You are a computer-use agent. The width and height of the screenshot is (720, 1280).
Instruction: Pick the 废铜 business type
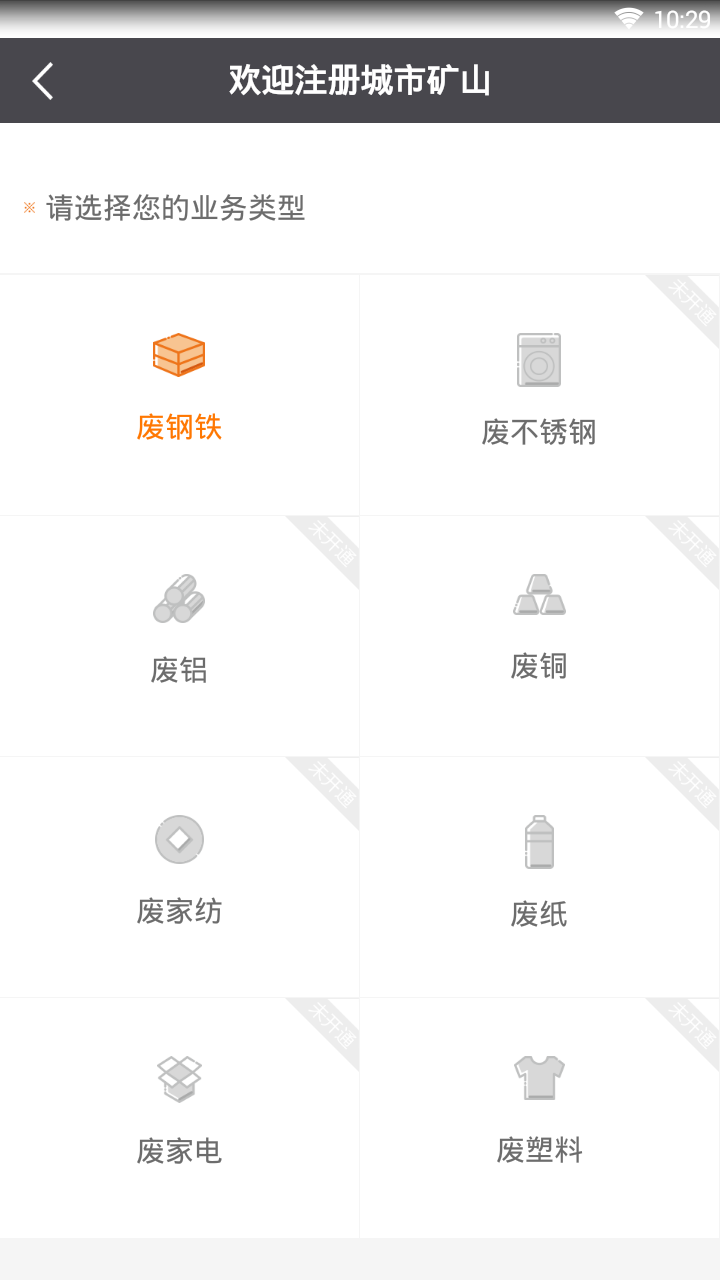pyautogui.click(x=539, y=636)
